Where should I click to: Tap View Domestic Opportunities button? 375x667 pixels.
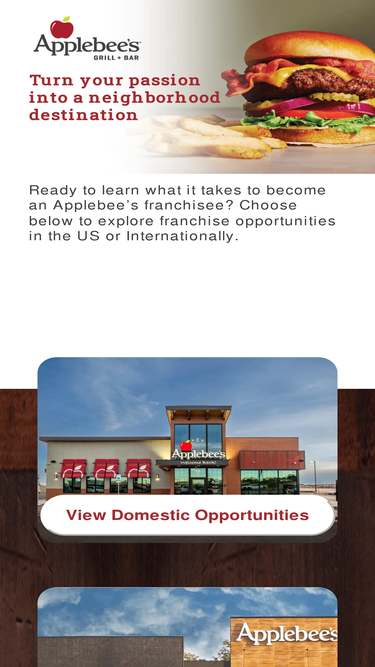187,515
